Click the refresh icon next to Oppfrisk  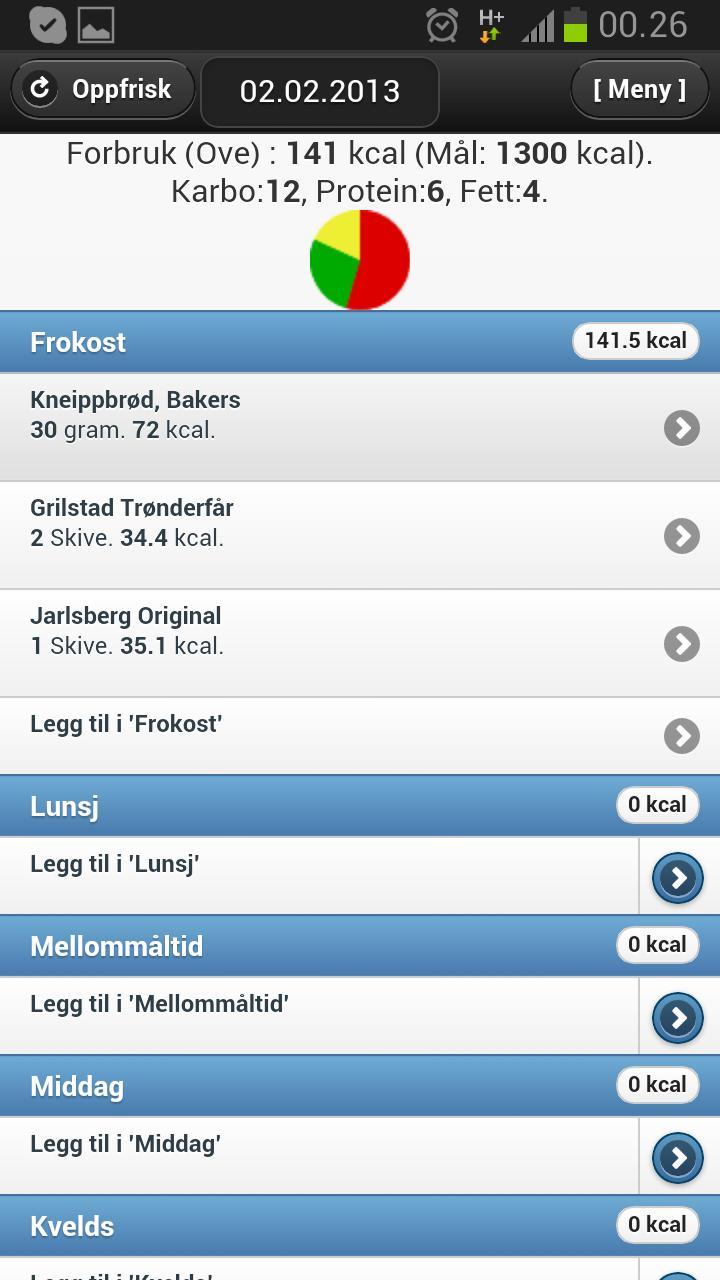39,89
